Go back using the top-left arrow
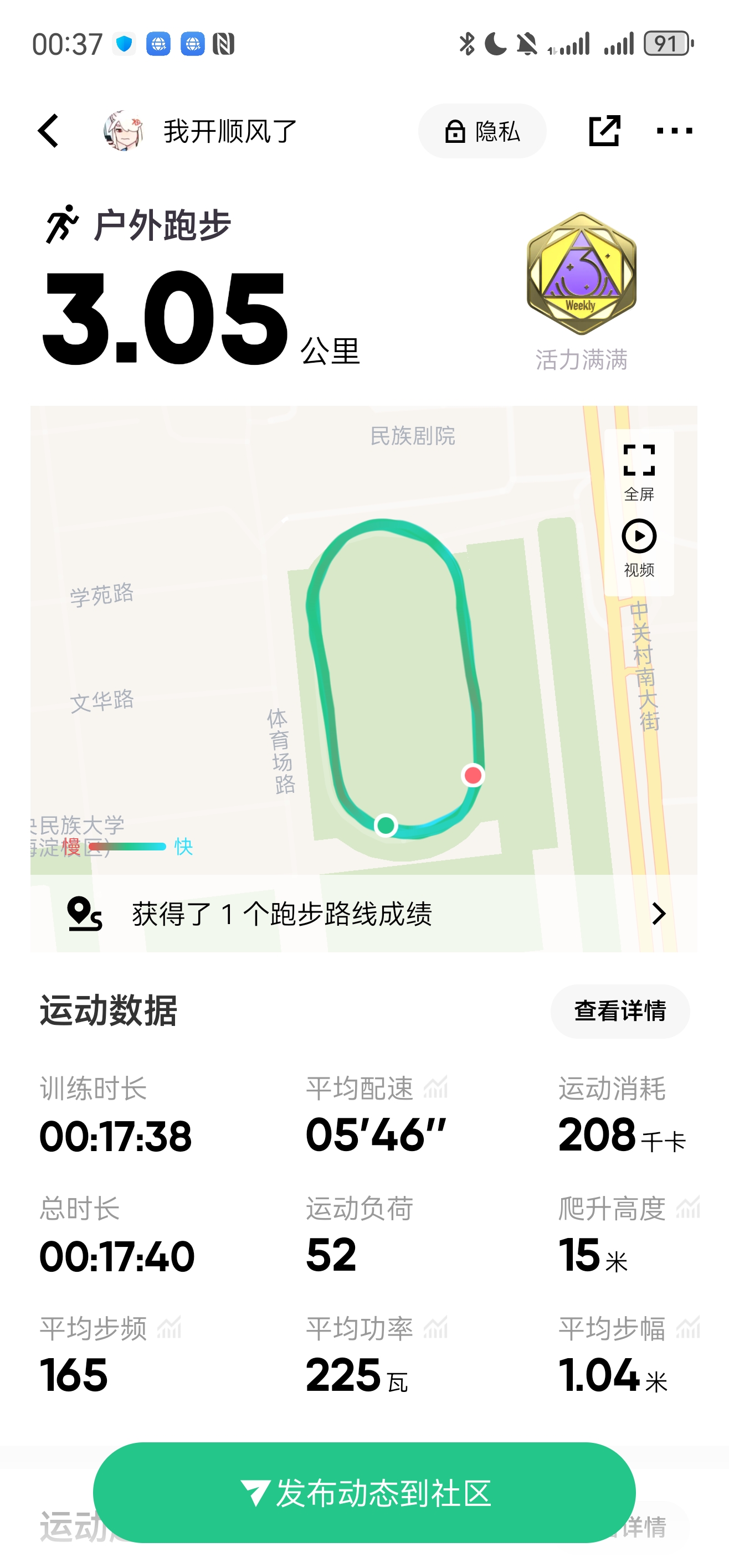The image size is (729, 1568). pos(49,131)
